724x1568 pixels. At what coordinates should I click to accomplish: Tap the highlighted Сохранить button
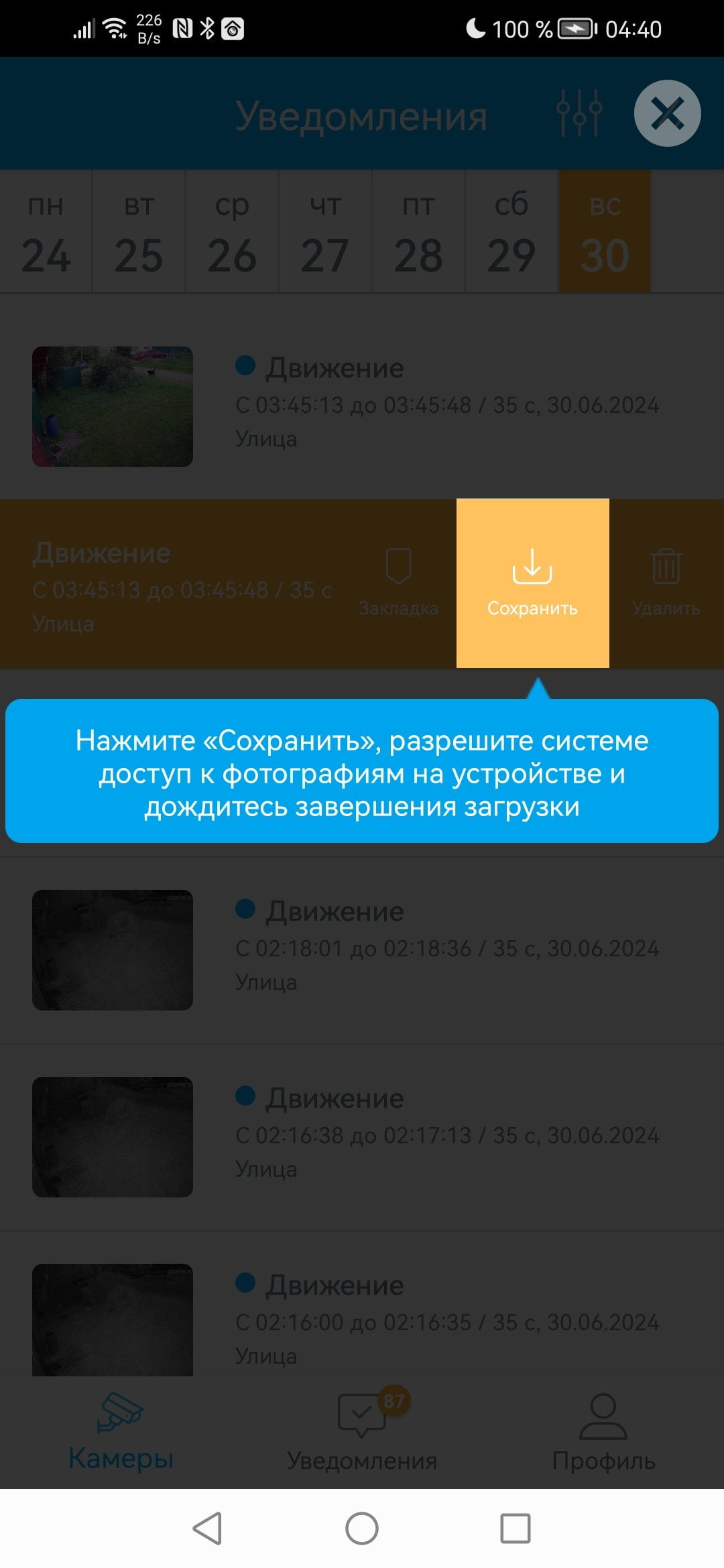point(532,583)
